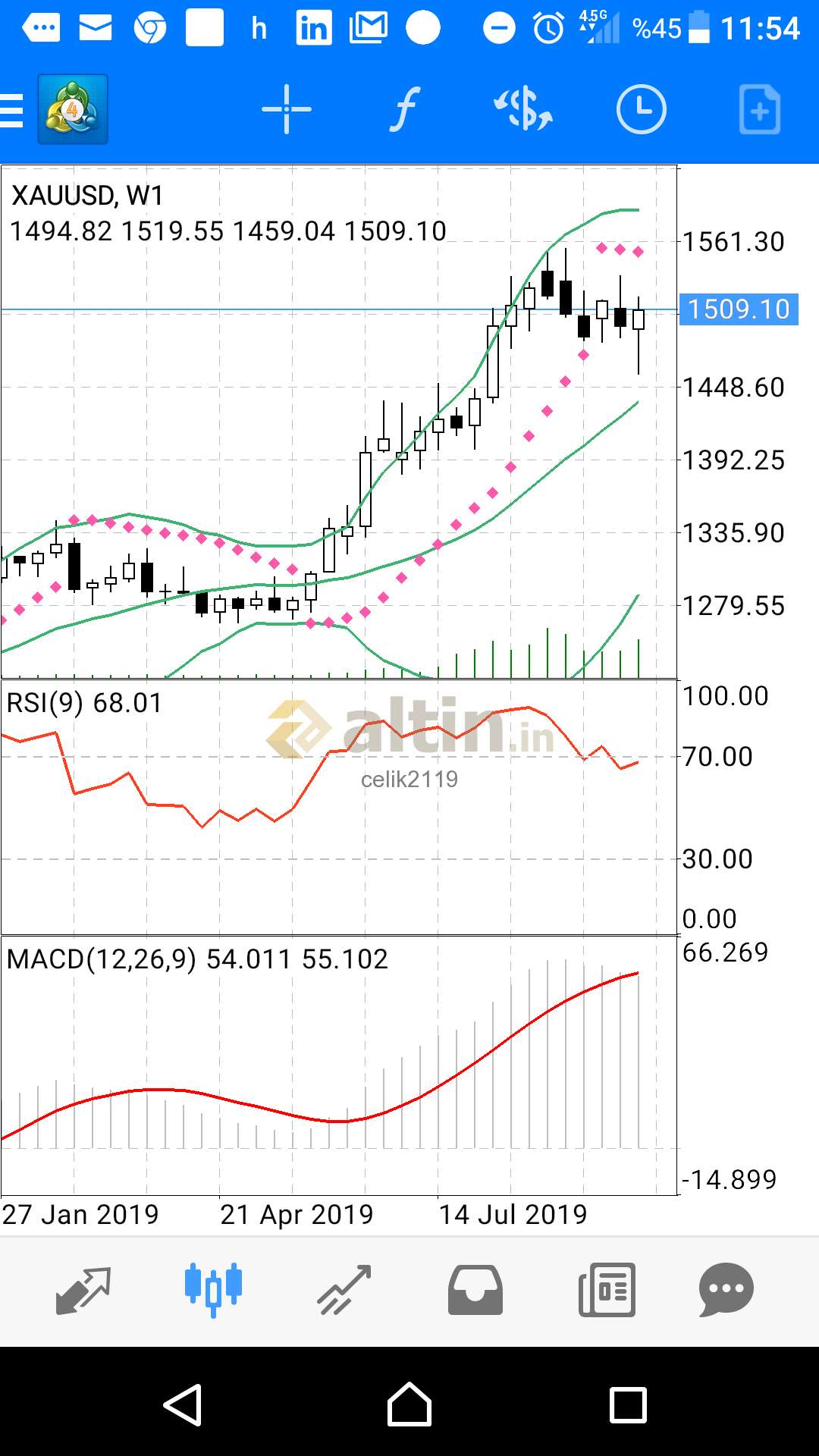This screenshot has height=1456, width=819.
Task: Open a new order ticket
Action: point(760,110)
